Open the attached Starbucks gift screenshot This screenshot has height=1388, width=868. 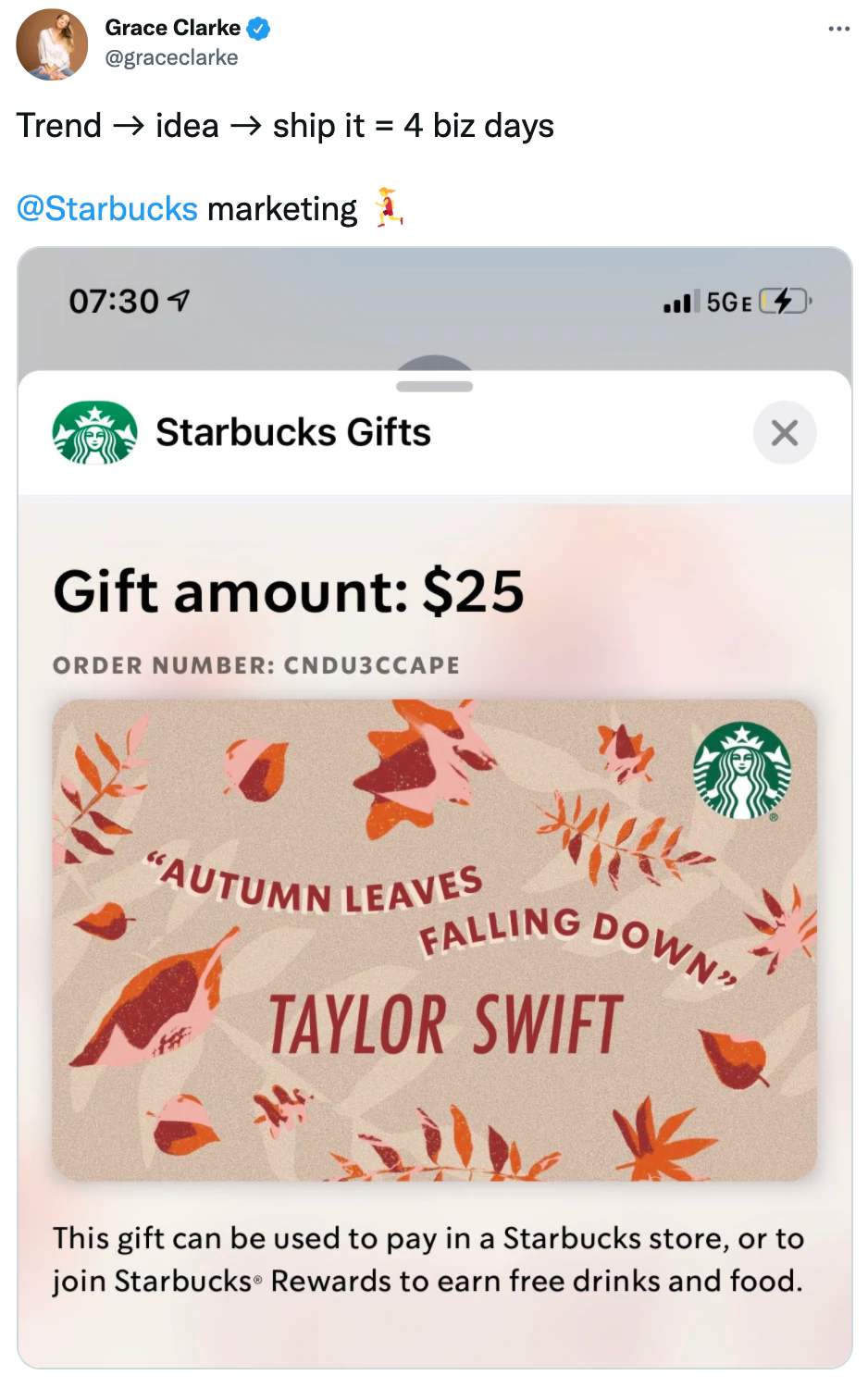434,807
